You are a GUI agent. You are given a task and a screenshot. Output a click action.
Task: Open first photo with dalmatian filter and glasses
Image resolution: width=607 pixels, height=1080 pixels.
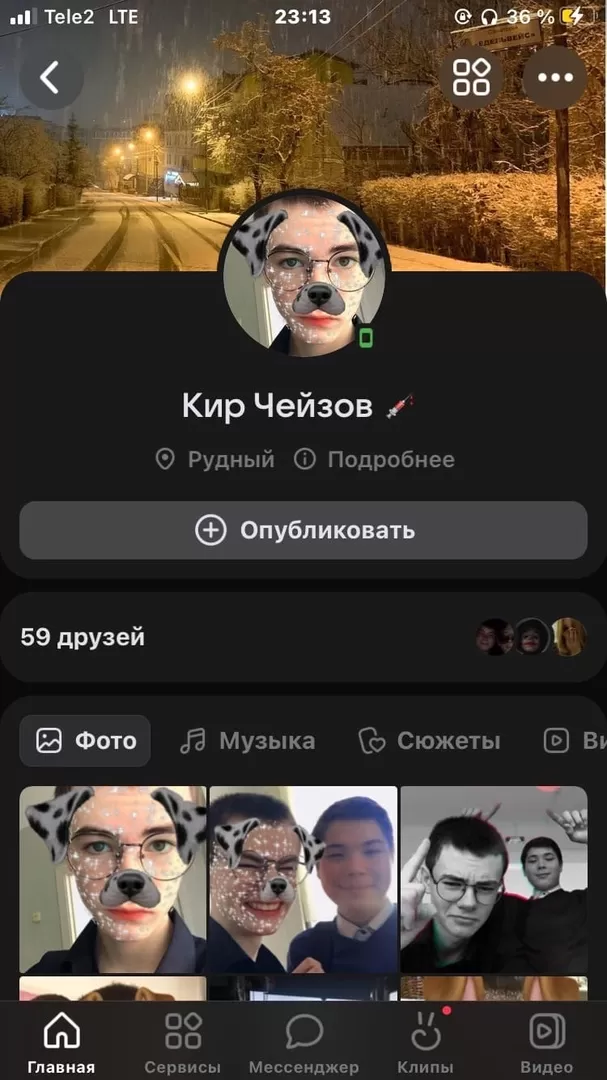(113, 879)
